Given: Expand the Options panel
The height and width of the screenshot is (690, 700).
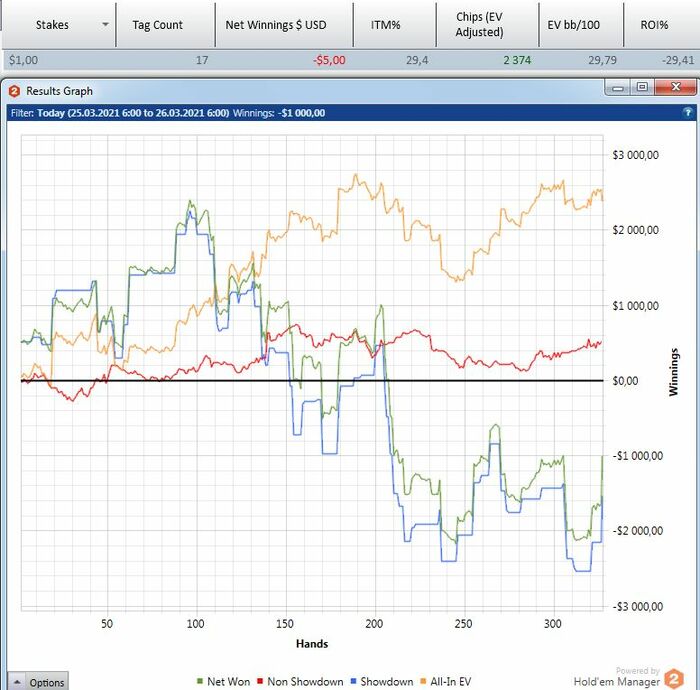Looking at the screenshot, I should pyautogui.click(x=38, y=682).
